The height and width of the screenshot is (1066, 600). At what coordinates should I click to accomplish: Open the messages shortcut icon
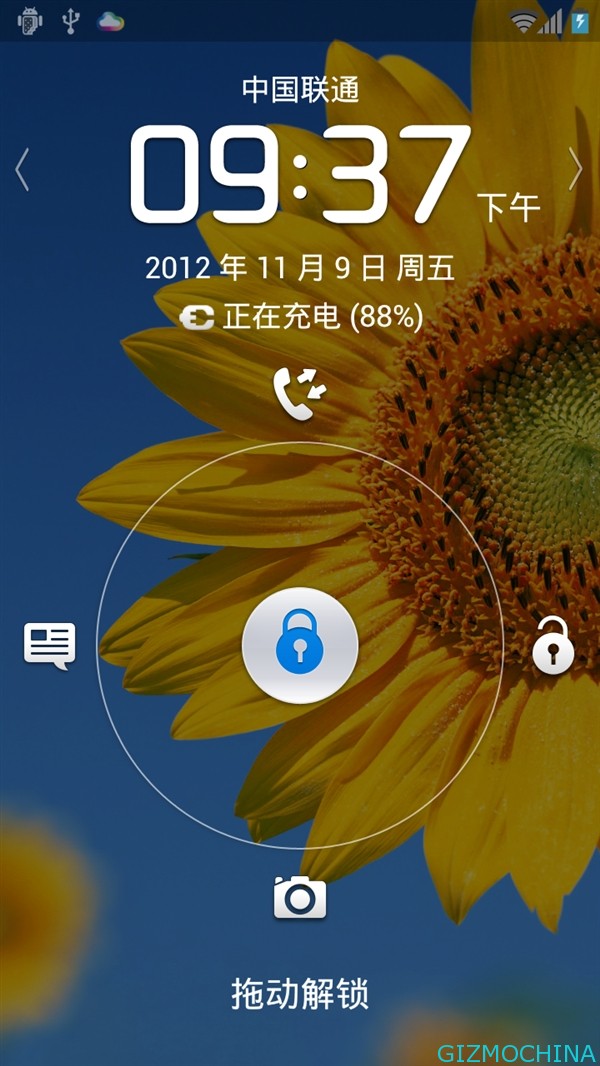tap(50, 645)
